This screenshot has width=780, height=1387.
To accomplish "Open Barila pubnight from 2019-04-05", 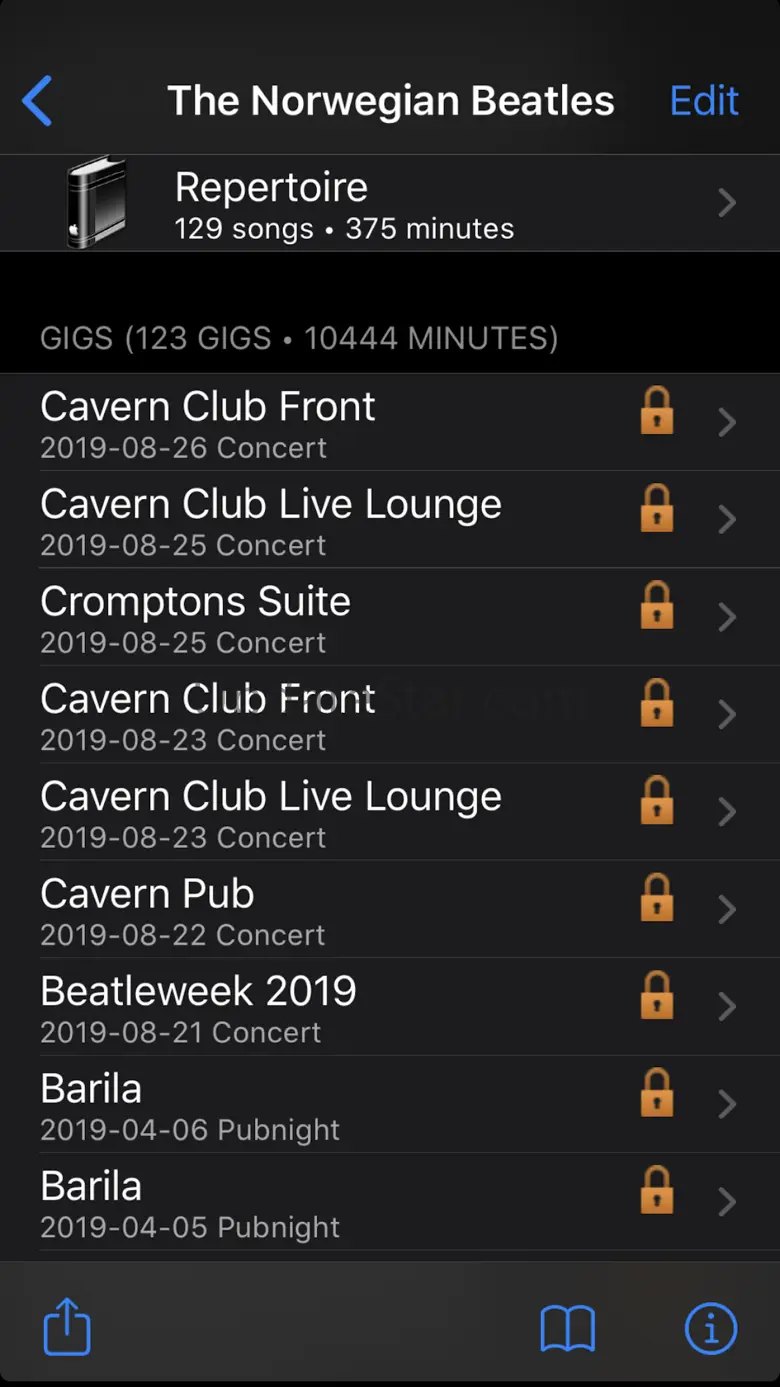I will (x=330, y=1201).
